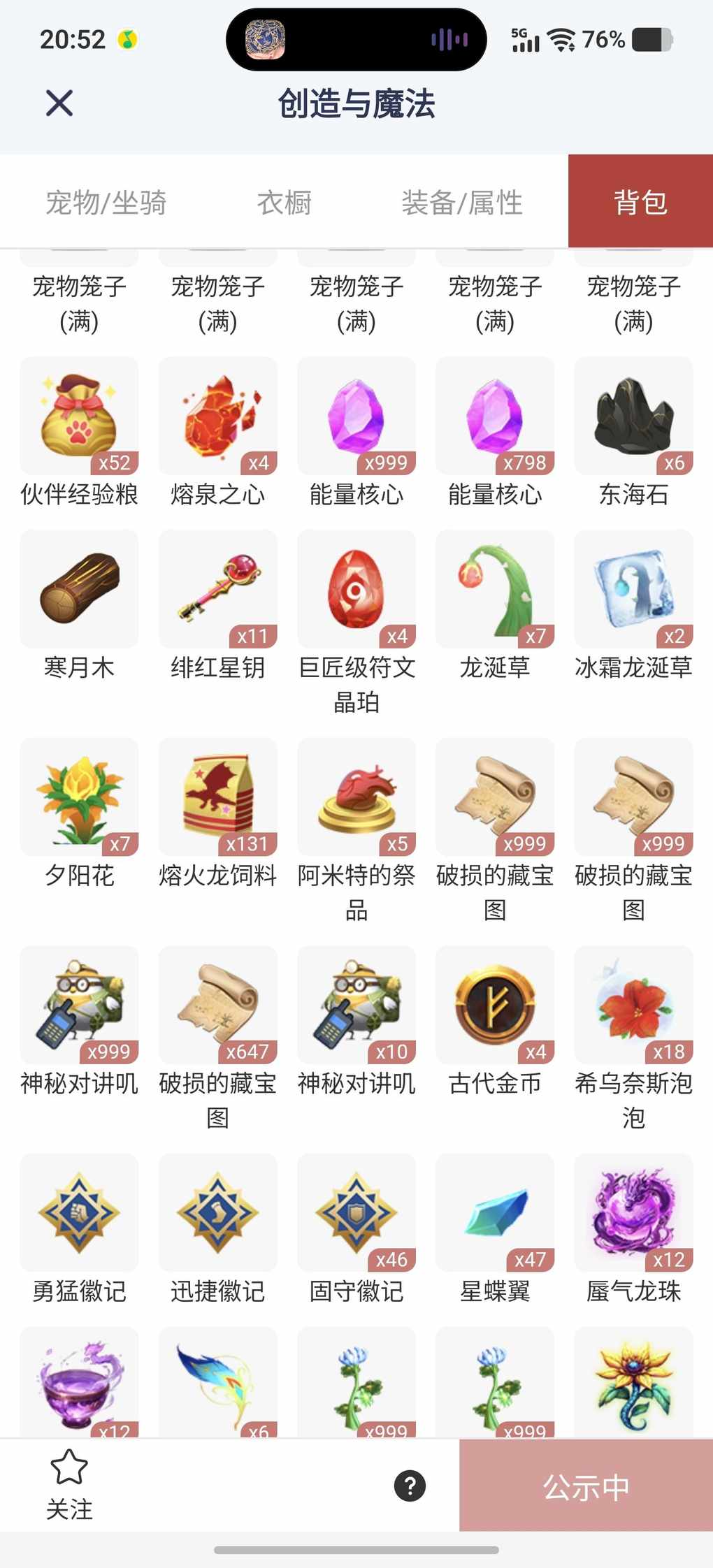View the 伙伴经验粮 item
713x1568 pixels.
79,417
